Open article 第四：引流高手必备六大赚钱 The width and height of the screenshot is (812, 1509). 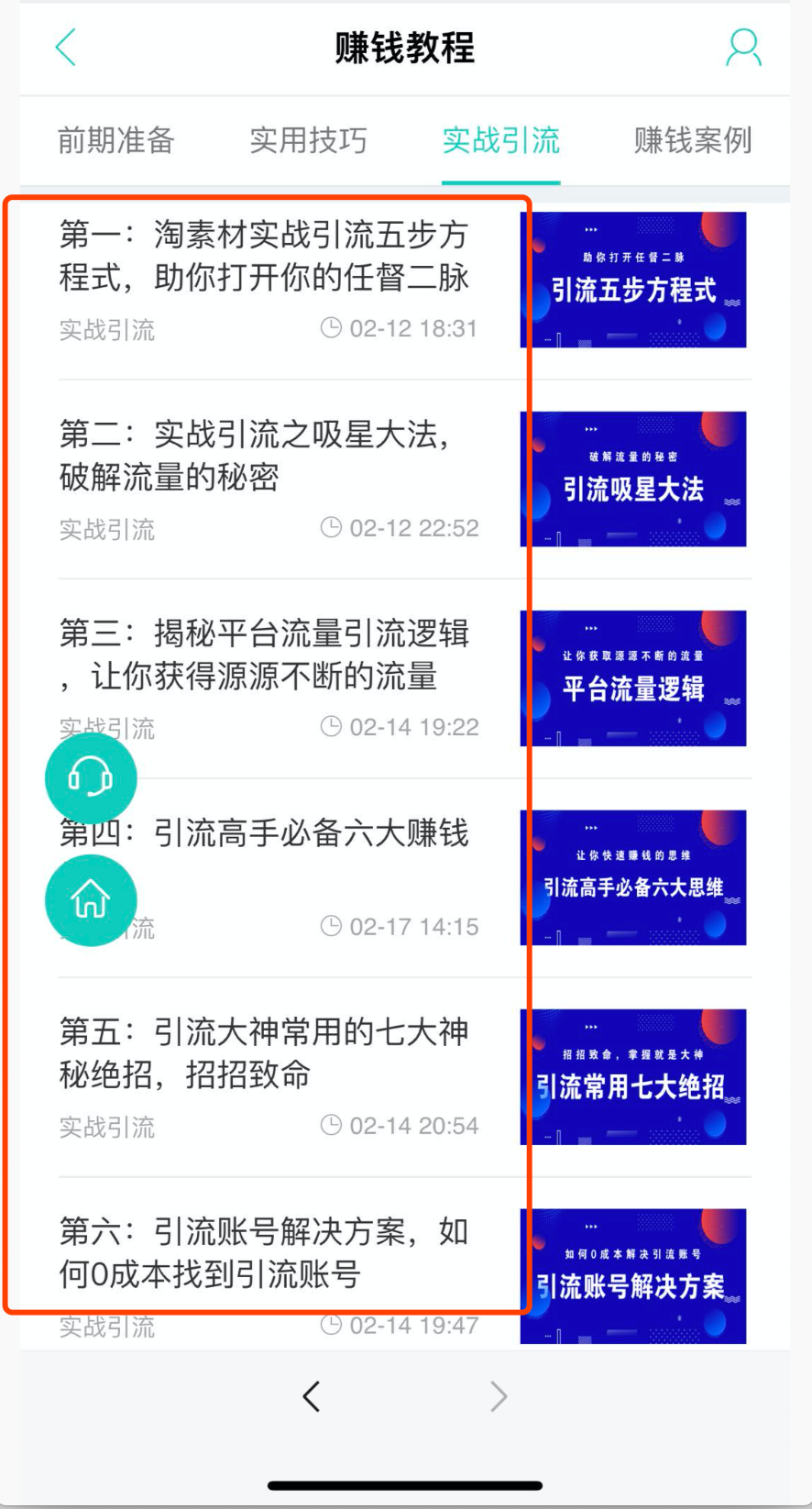coord(310,833)
